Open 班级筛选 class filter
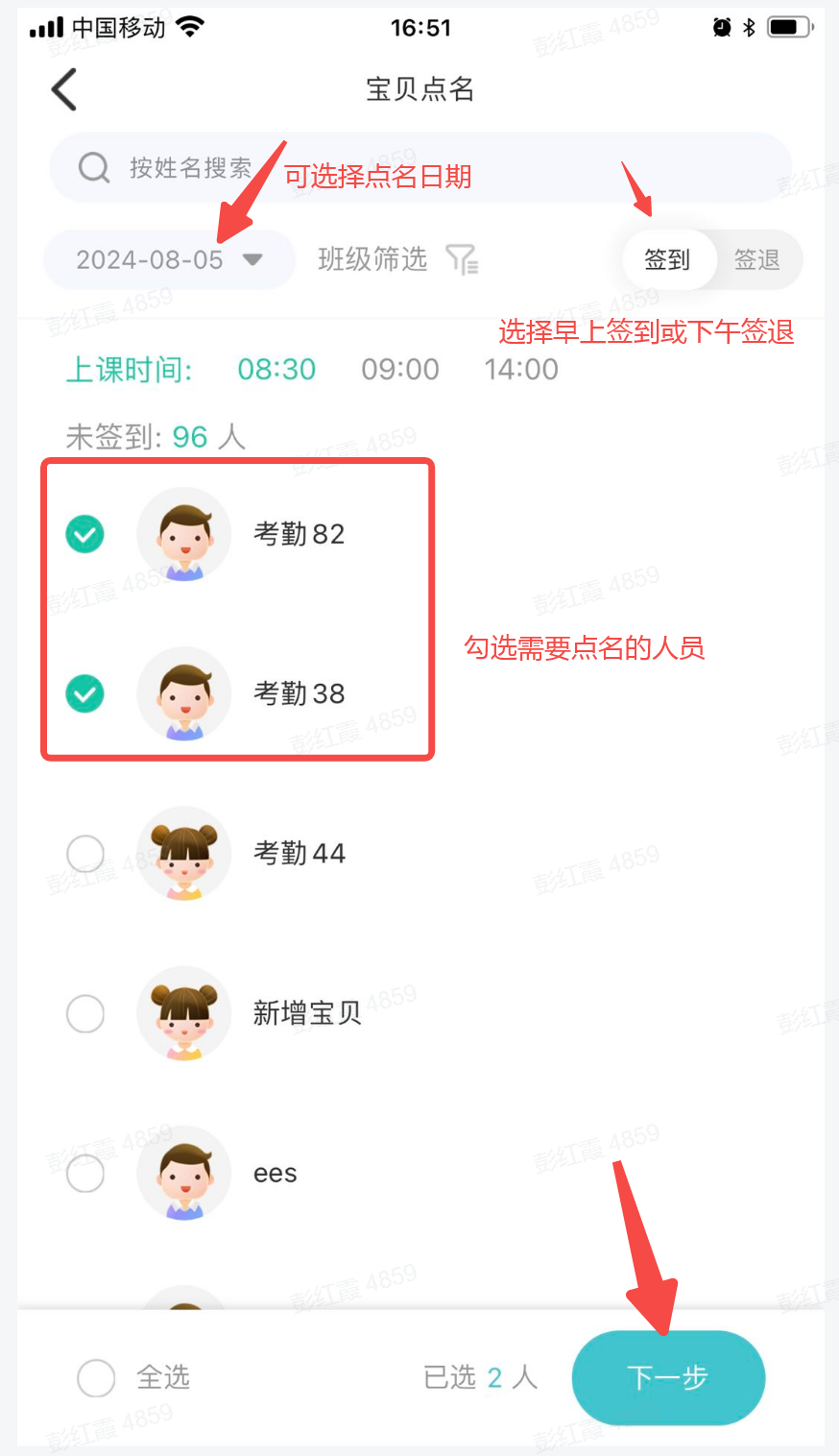839x1456 pixels. [397, 259]
